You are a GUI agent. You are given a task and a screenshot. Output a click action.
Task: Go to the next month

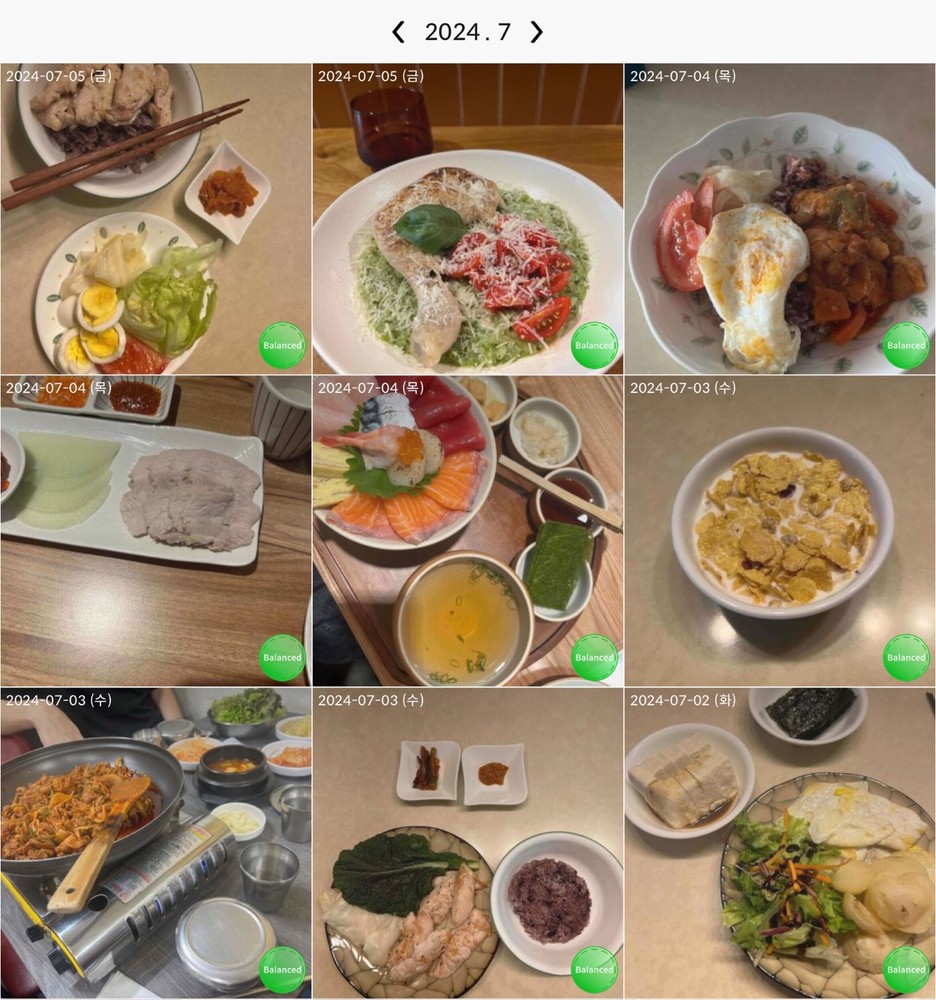[537, 32]
